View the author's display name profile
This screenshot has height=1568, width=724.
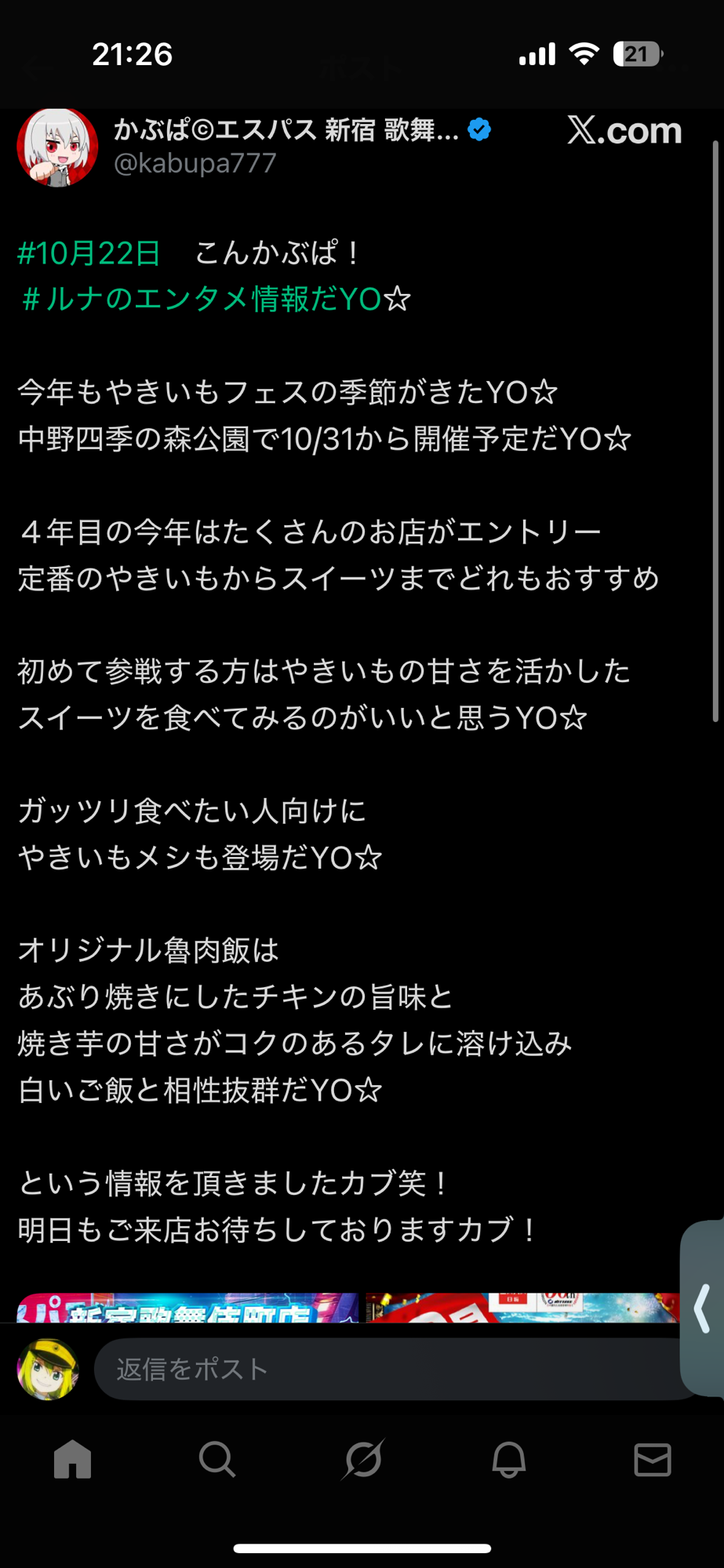click(286, 129)
